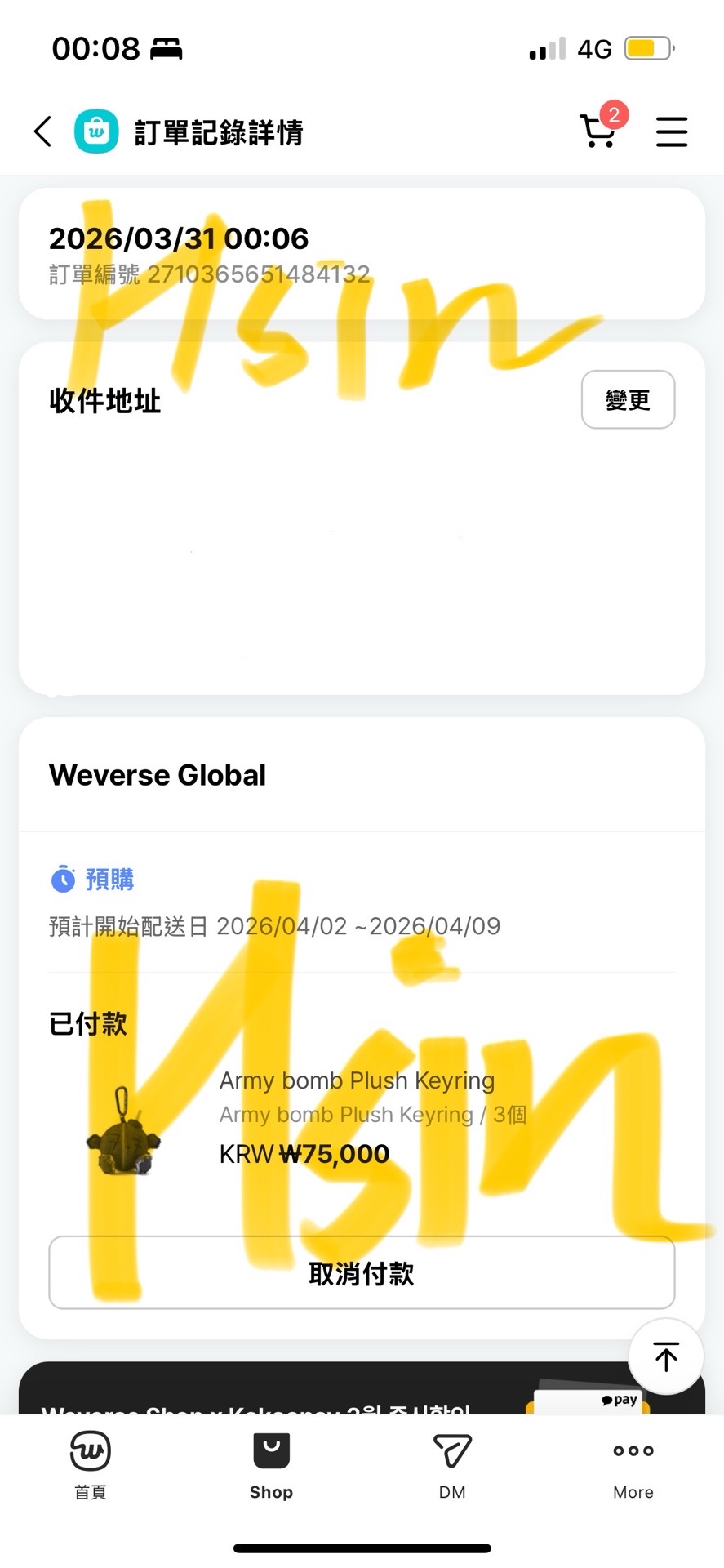Tap the 取消付款 cancel payment button
The width and height of the screenshot is (724, 1568).
click(x=362, y=1272)
